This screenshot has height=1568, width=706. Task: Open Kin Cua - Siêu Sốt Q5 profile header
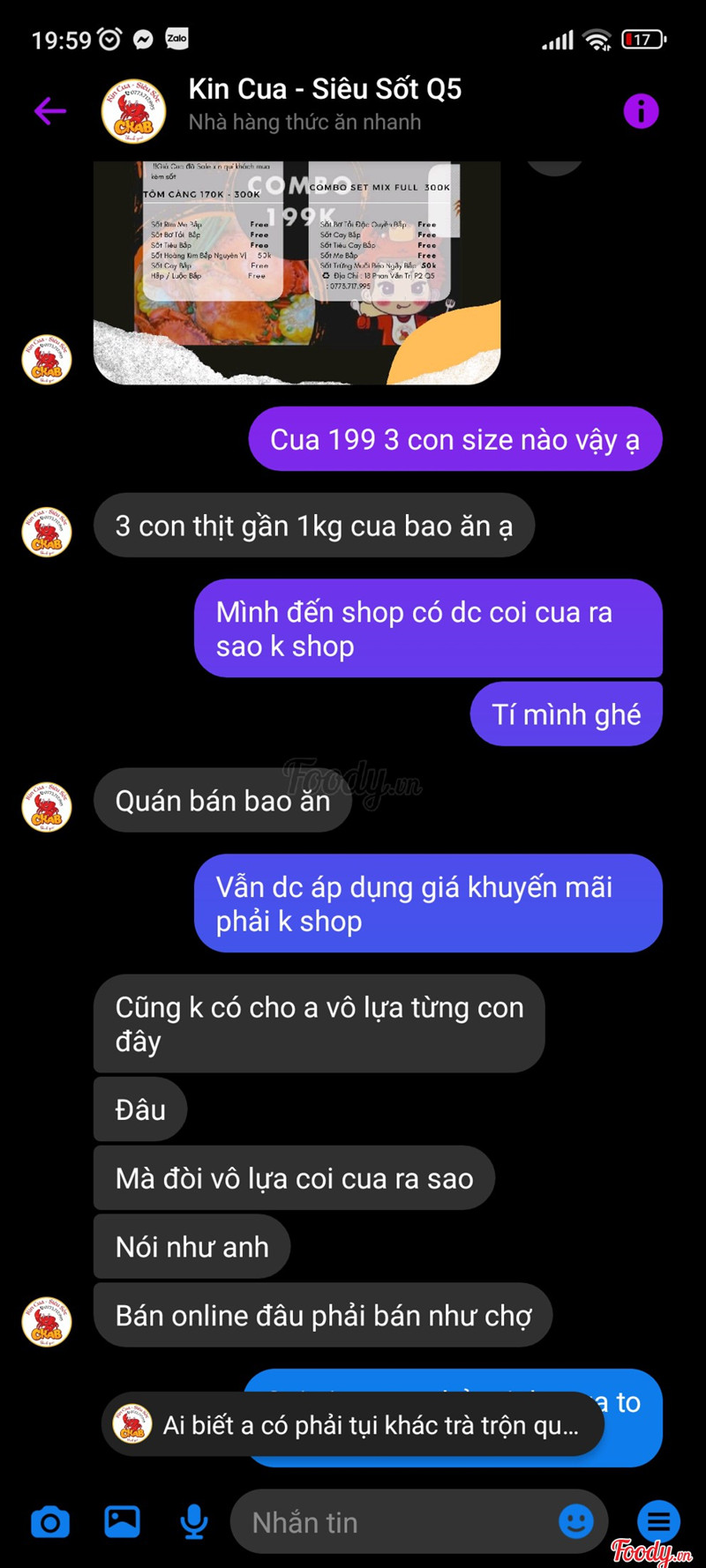(x=323, y=104)
